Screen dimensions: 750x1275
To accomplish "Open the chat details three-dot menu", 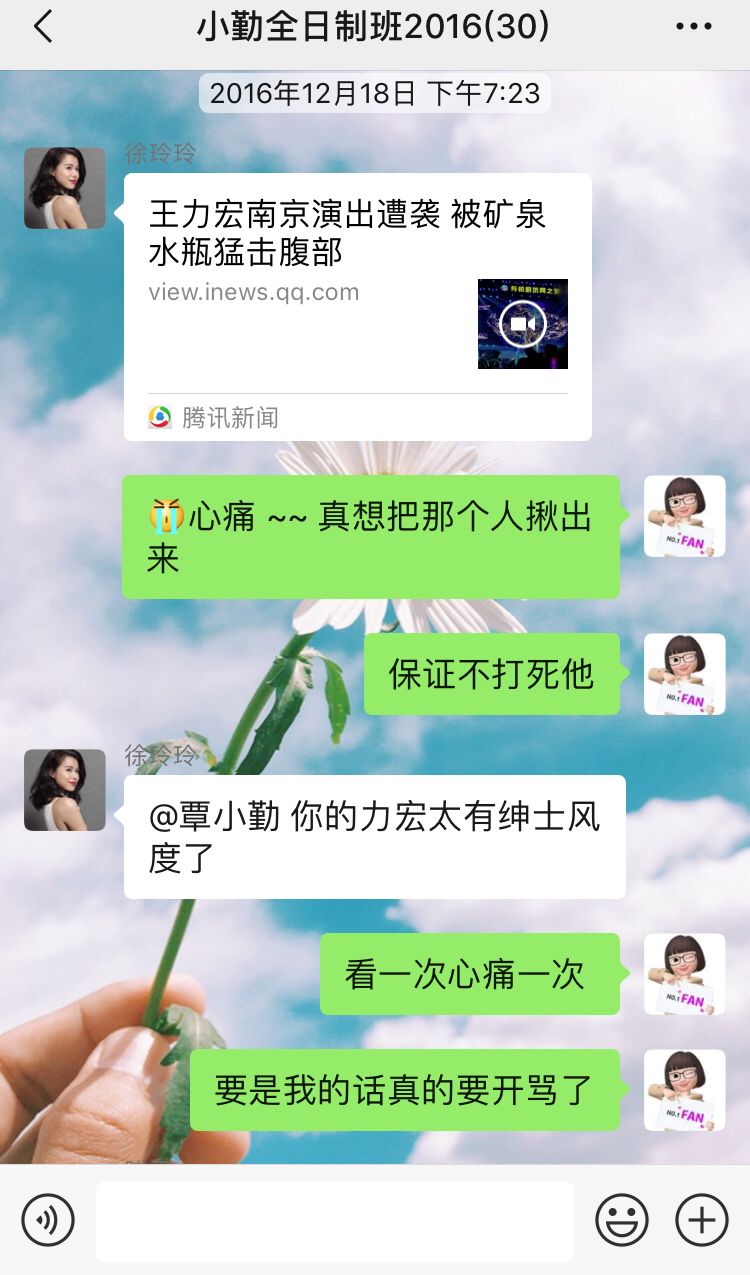I will point(693,28).
